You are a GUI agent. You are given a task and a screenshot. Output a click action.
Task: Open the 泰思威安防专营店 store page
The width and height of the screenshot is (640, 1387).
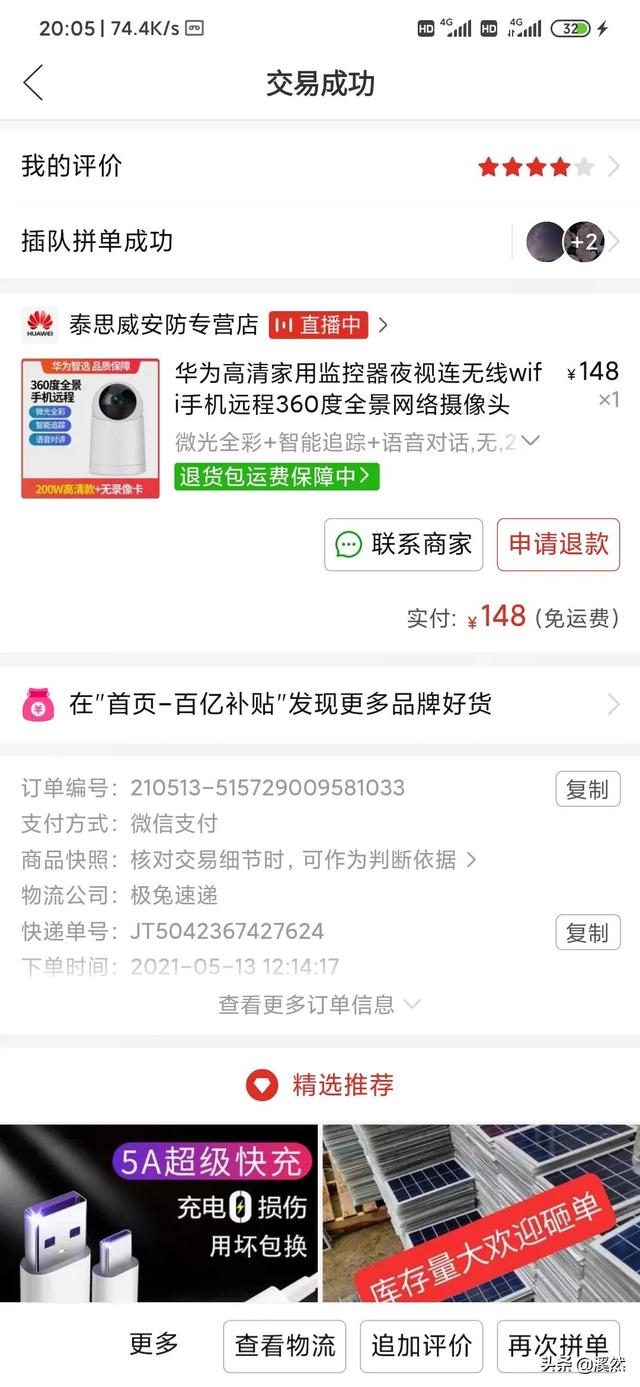(165, 325)
